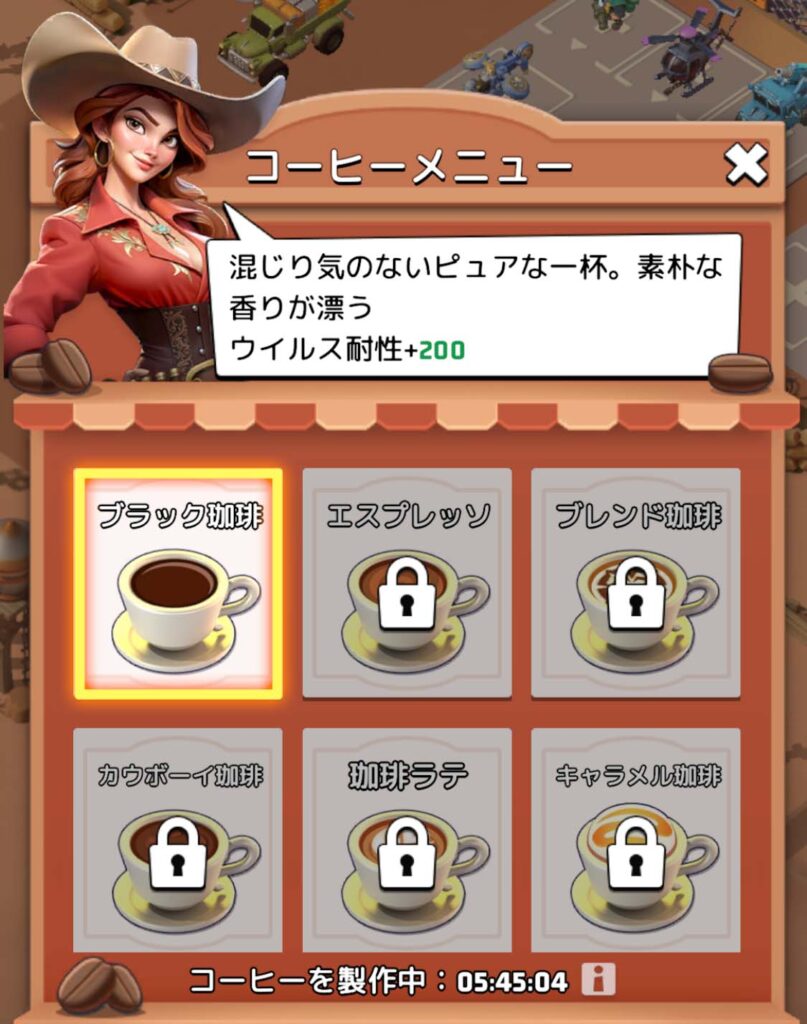
Task: Select the ブラック珈琲 coffee card
Action: pos(178,584)
